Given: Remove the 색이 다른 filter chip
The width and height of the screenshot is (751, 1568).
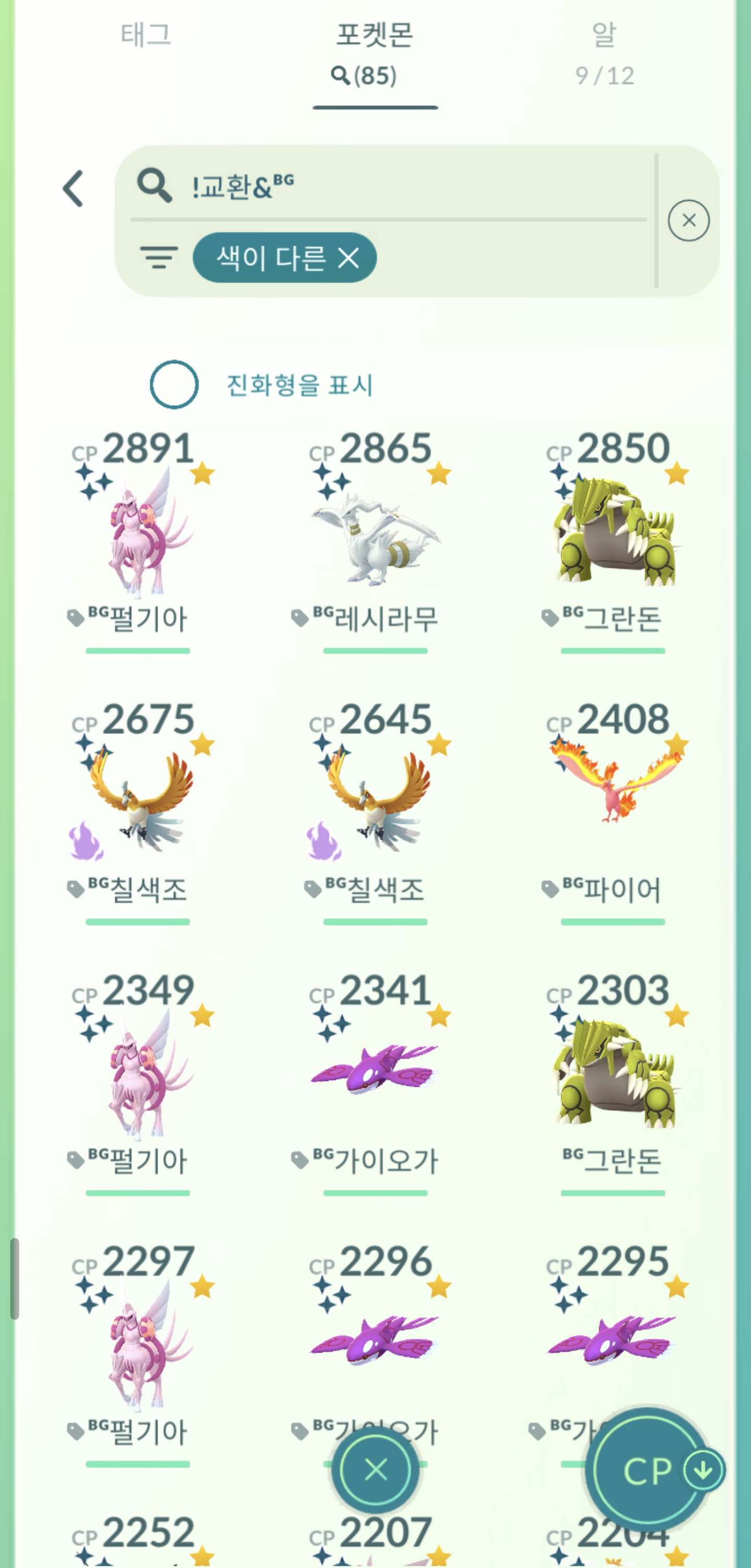Looking at the screenshot, I should click(349, 258).
